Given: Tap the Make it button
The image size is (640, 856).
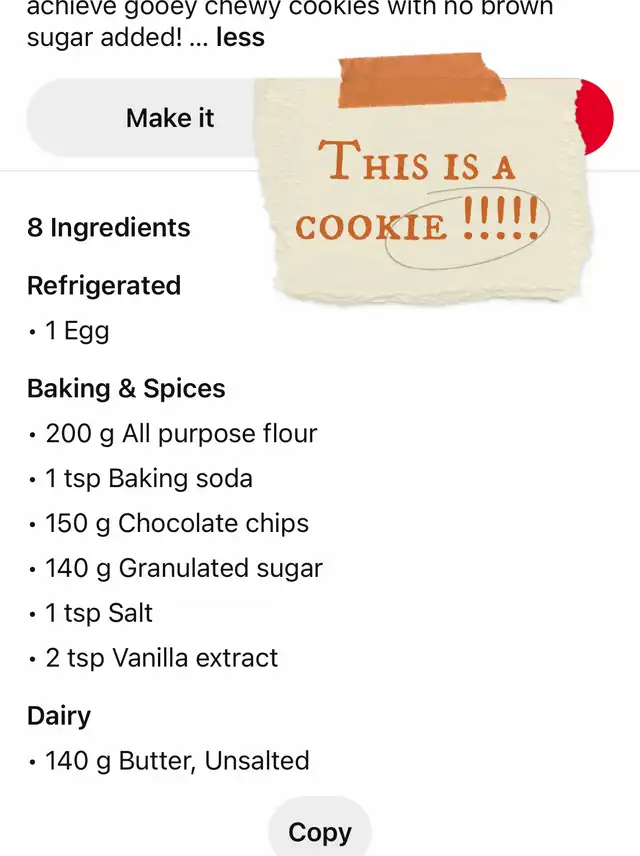Looking at the screenshot, I should point(170,118).
